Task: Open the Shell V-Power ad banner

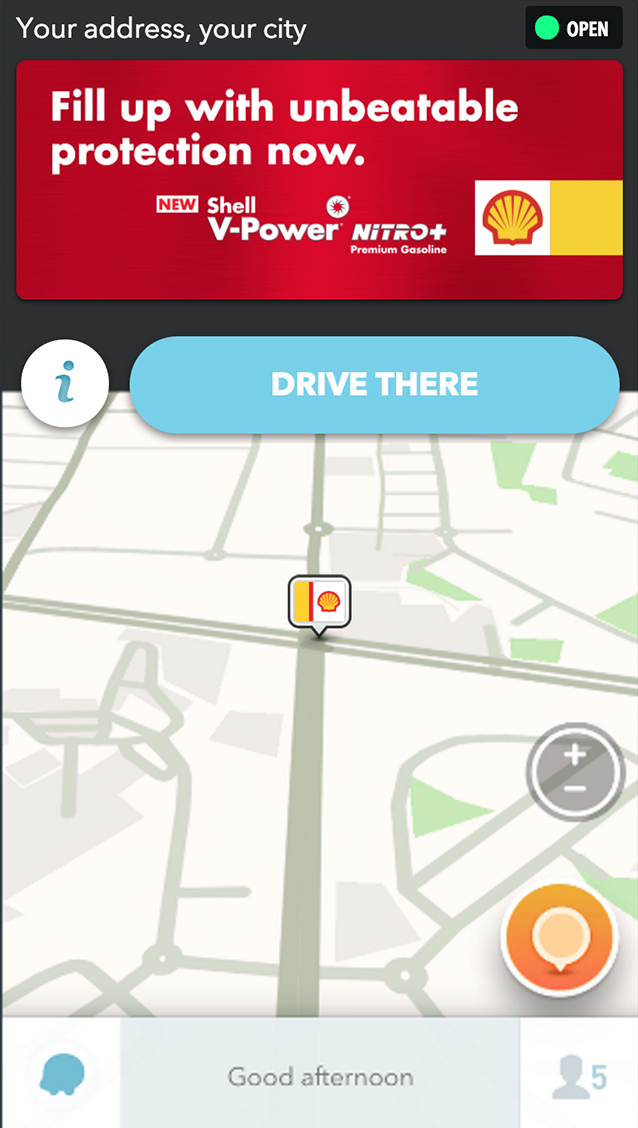Action: pyautogui.click(x=319, y=180)
